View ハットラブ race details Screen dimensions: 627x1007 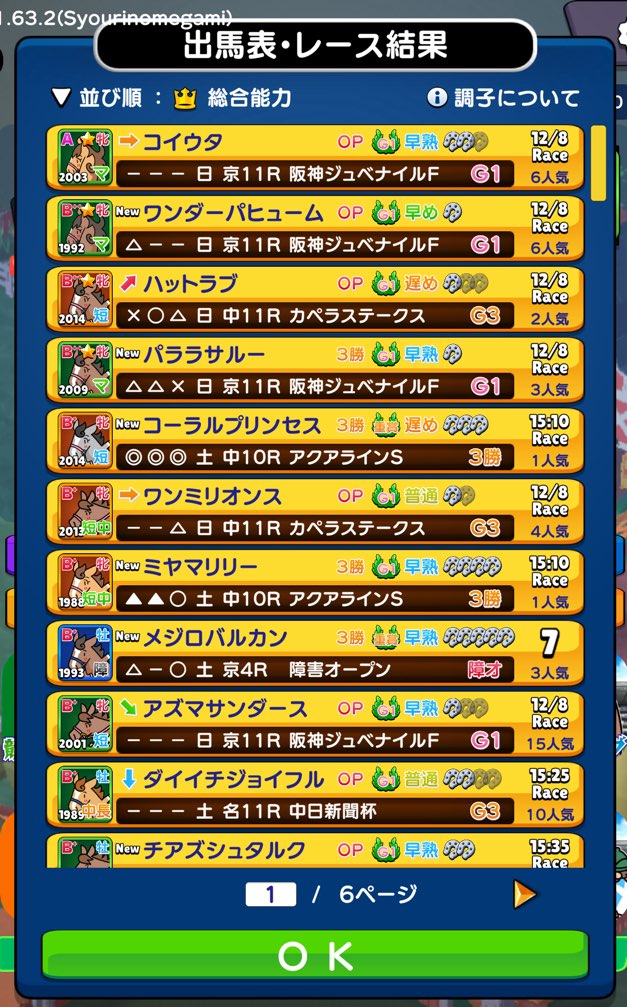point(315,300)
